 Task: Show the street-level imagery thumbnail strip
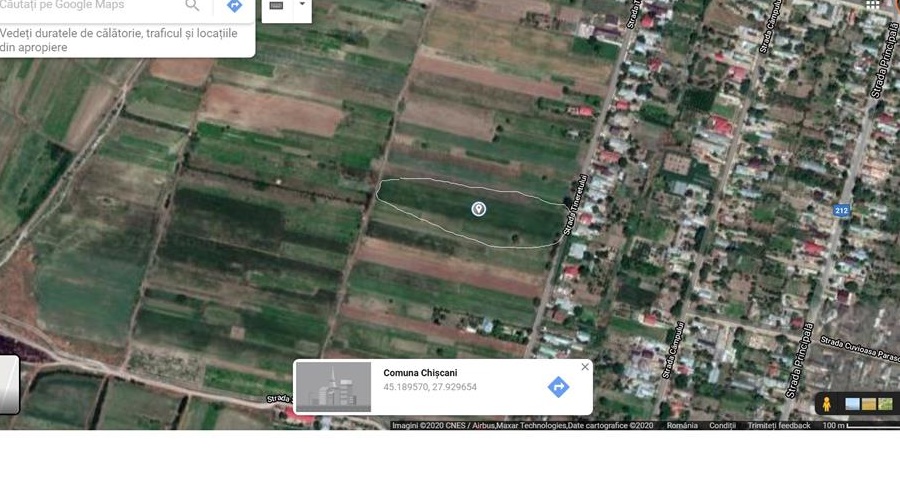868,404
